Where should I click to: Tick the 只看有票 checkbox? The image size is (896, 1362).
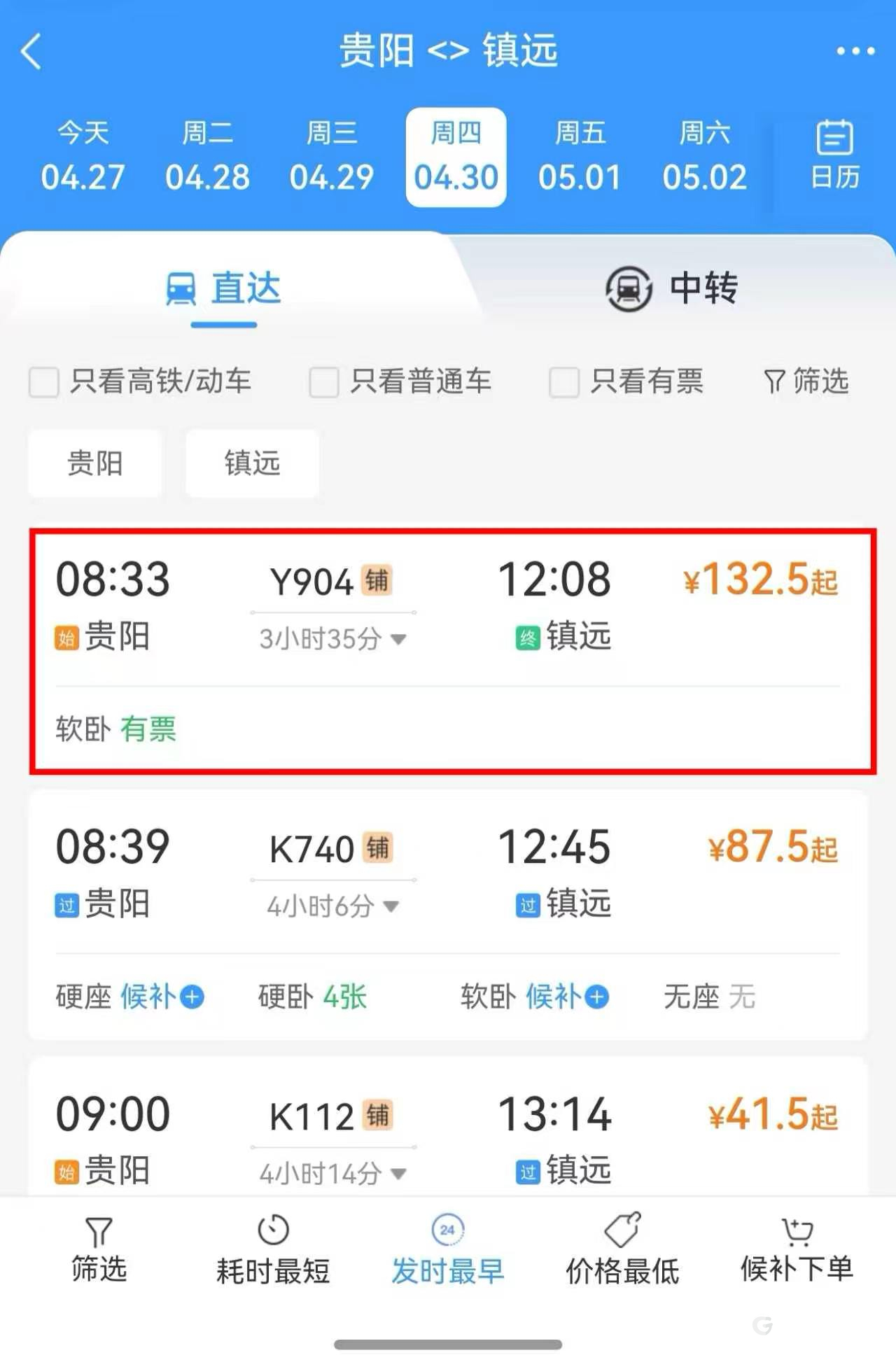[x=564, y=382]
